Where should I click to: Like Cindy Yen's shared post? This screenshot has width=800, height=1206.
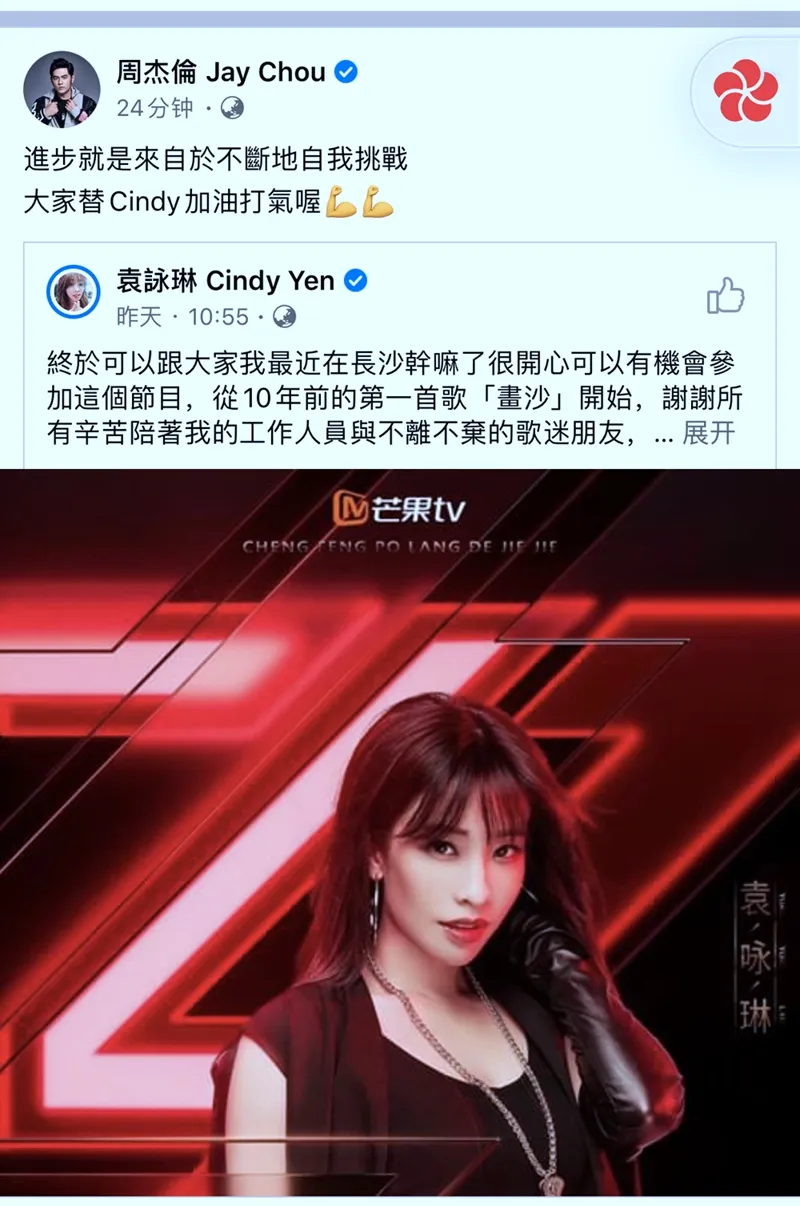click(725, 295)
